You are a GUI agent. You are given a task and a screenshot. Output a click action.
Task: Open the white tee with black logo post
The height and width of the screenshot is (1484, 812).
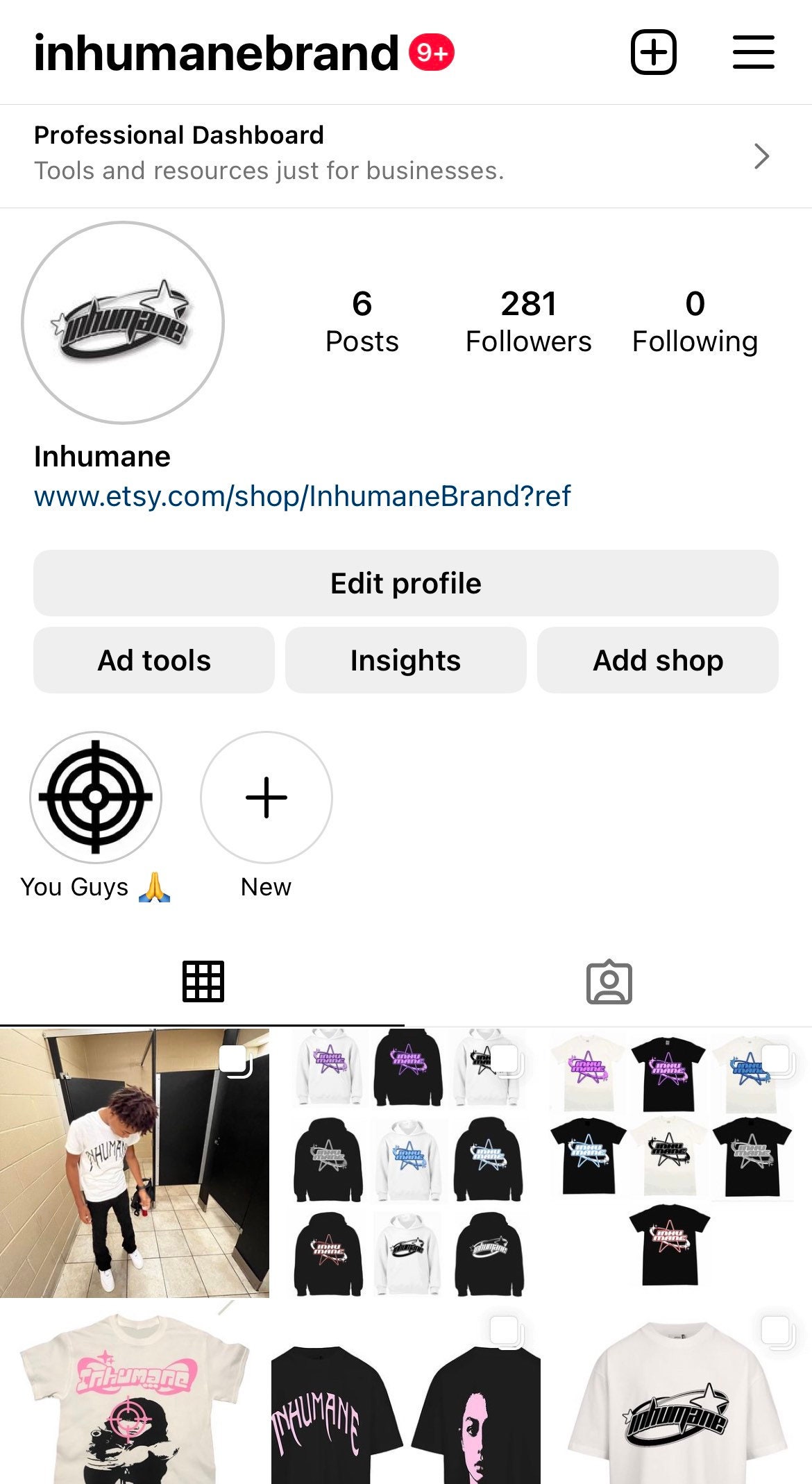[677, 1395]
